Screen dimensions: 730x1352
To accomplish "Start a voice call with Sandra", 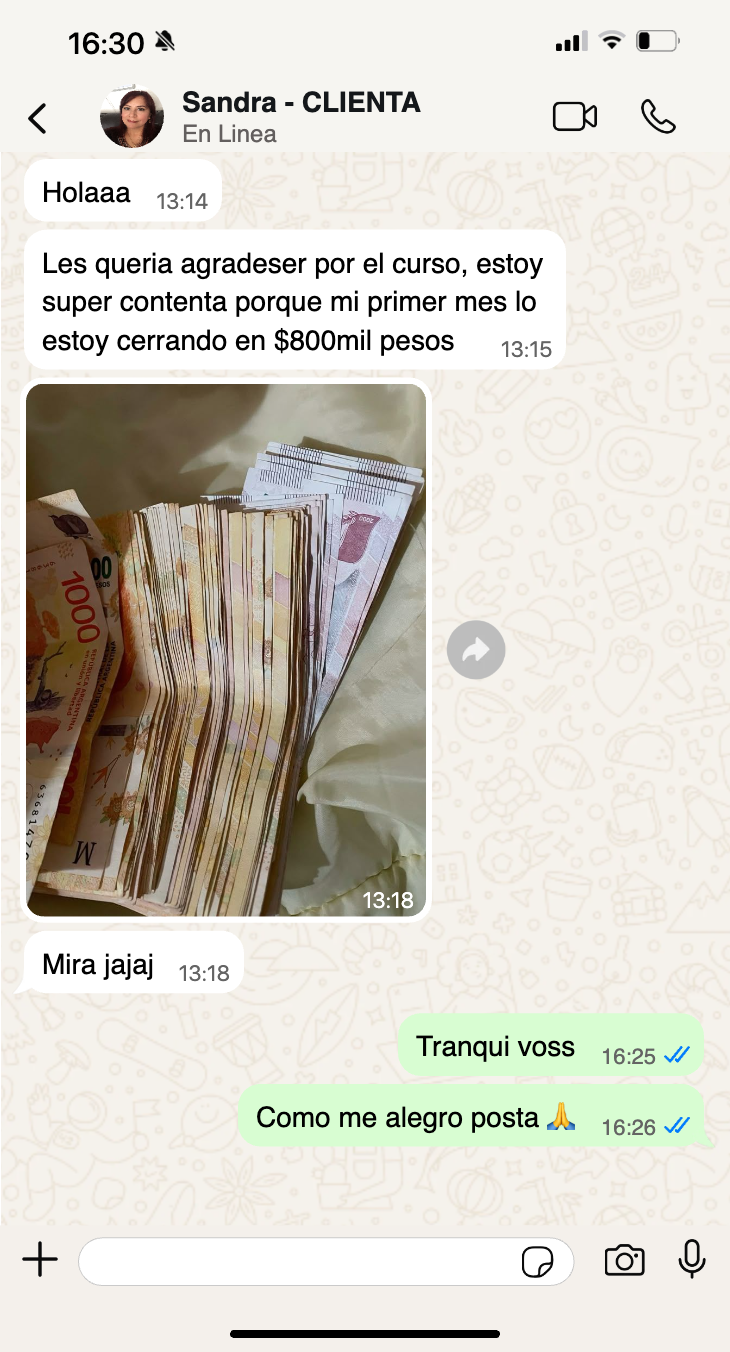I will (x=658, y=117).
